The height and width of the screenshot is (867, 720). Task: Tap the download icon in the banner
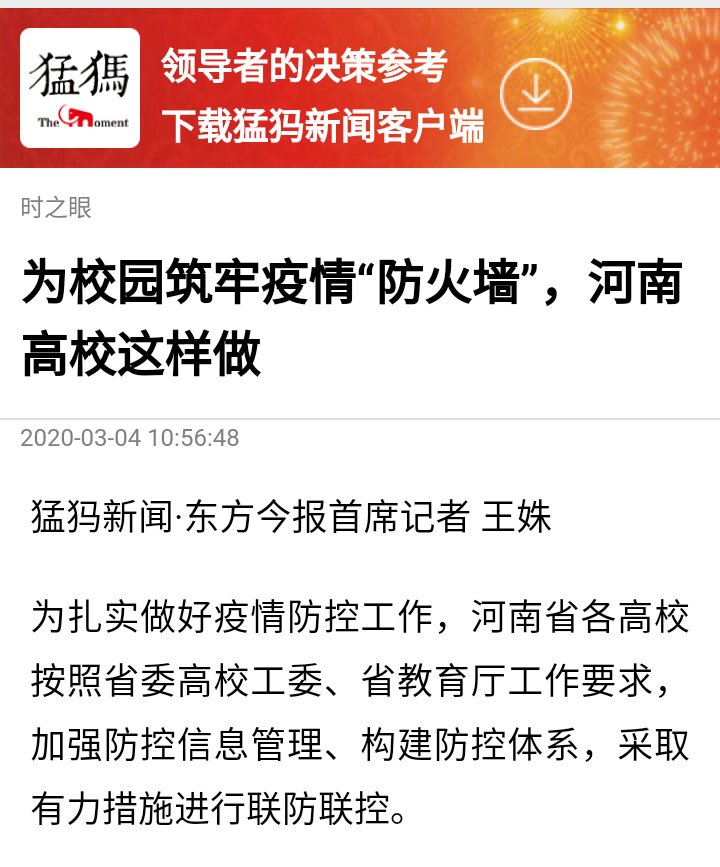coord(536,95)
